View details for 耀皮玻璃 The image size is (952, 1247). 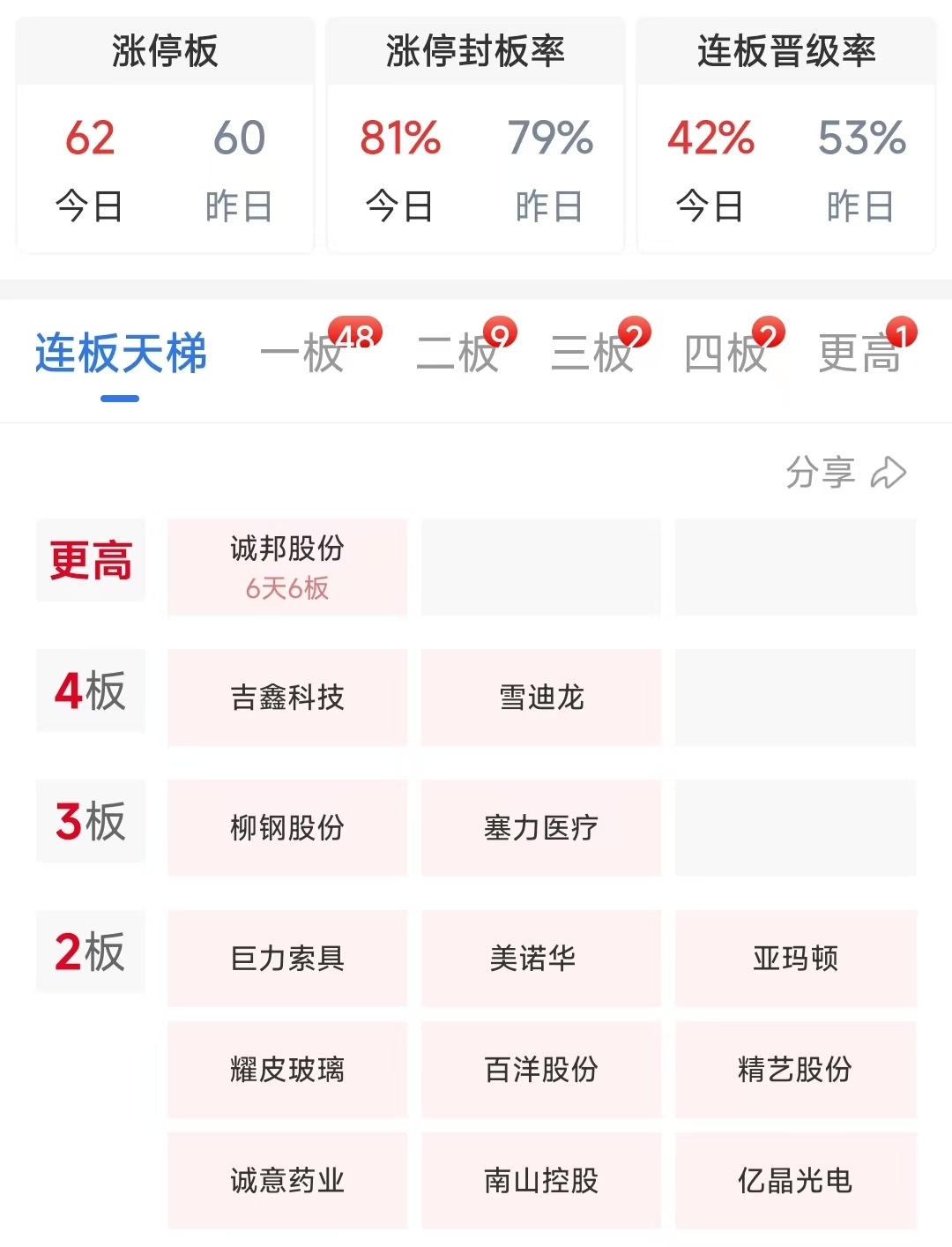[x=287, y=1069]
